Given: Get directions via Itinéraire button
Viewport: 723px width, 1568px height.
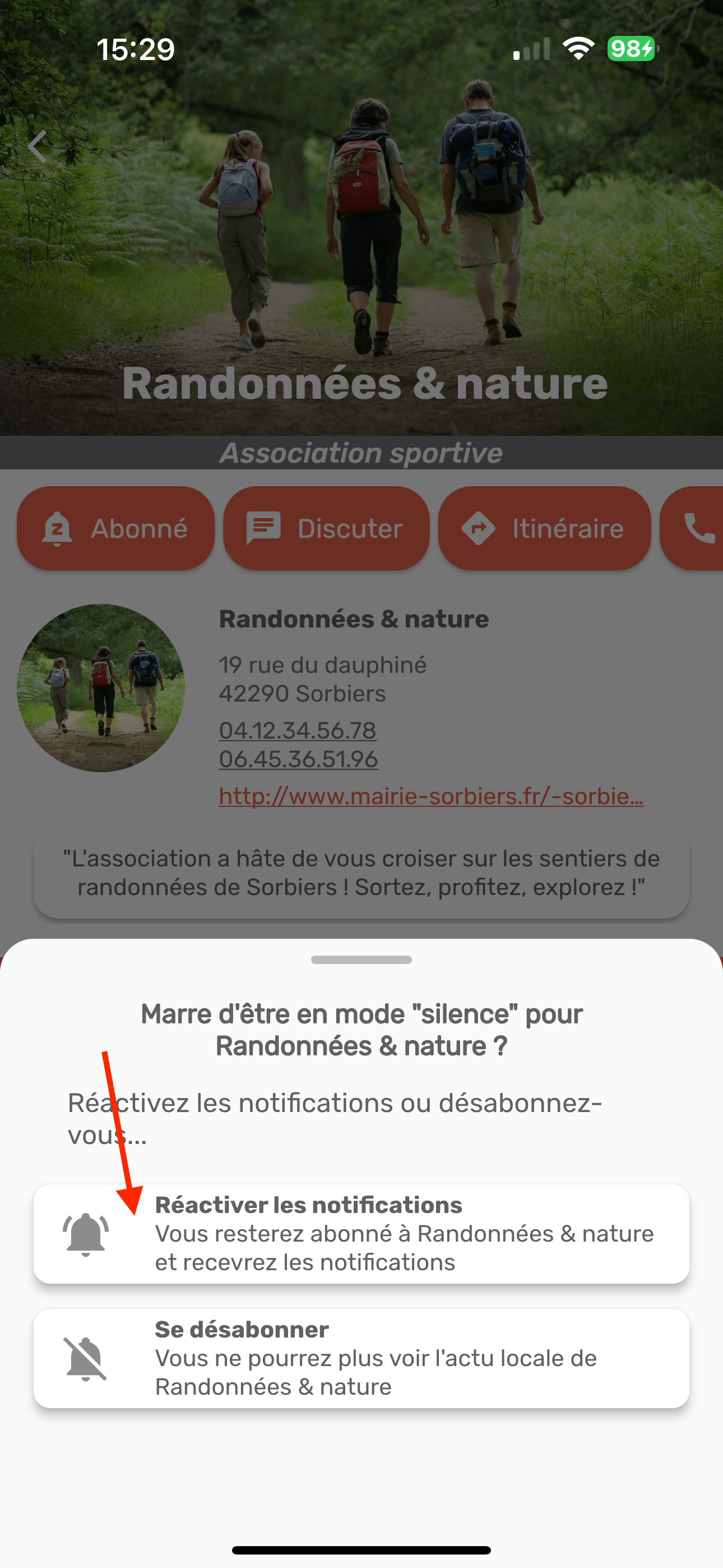Looking at the screenshot, I should (x=544, y=528).
